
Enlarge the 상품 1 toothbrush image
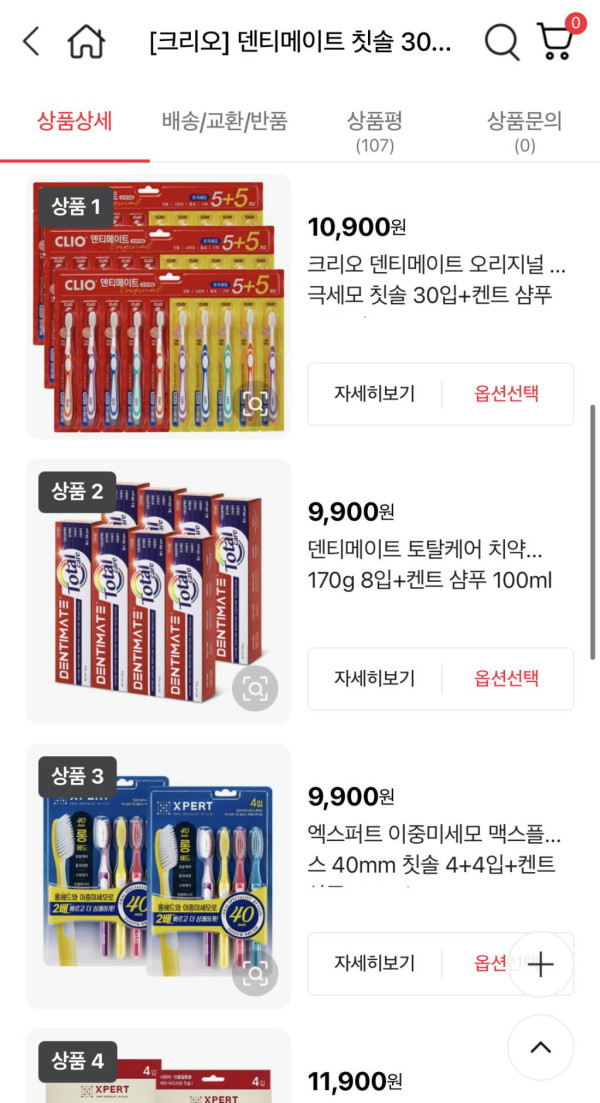[x=255, y=403]
